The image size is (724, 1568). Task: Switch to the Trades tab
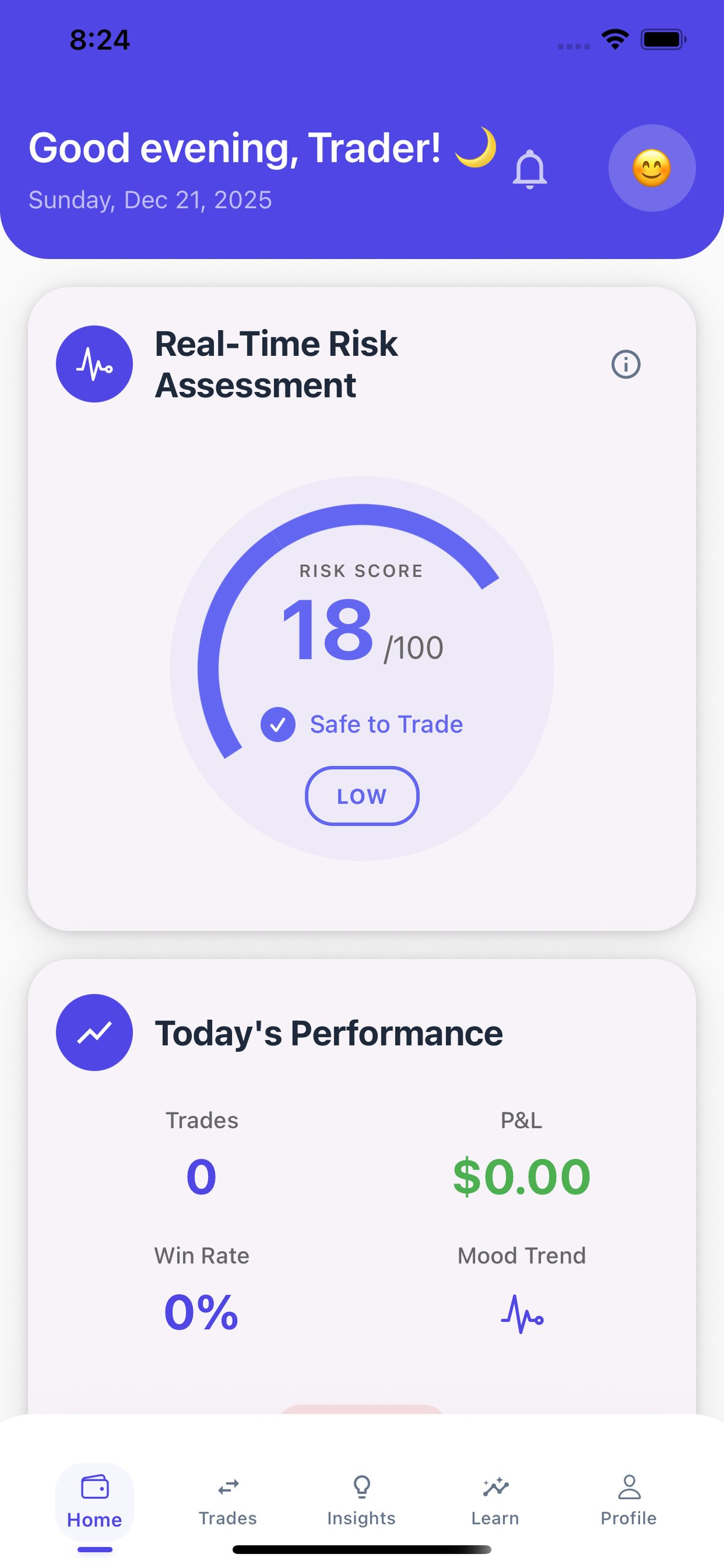coord(228,1501)
